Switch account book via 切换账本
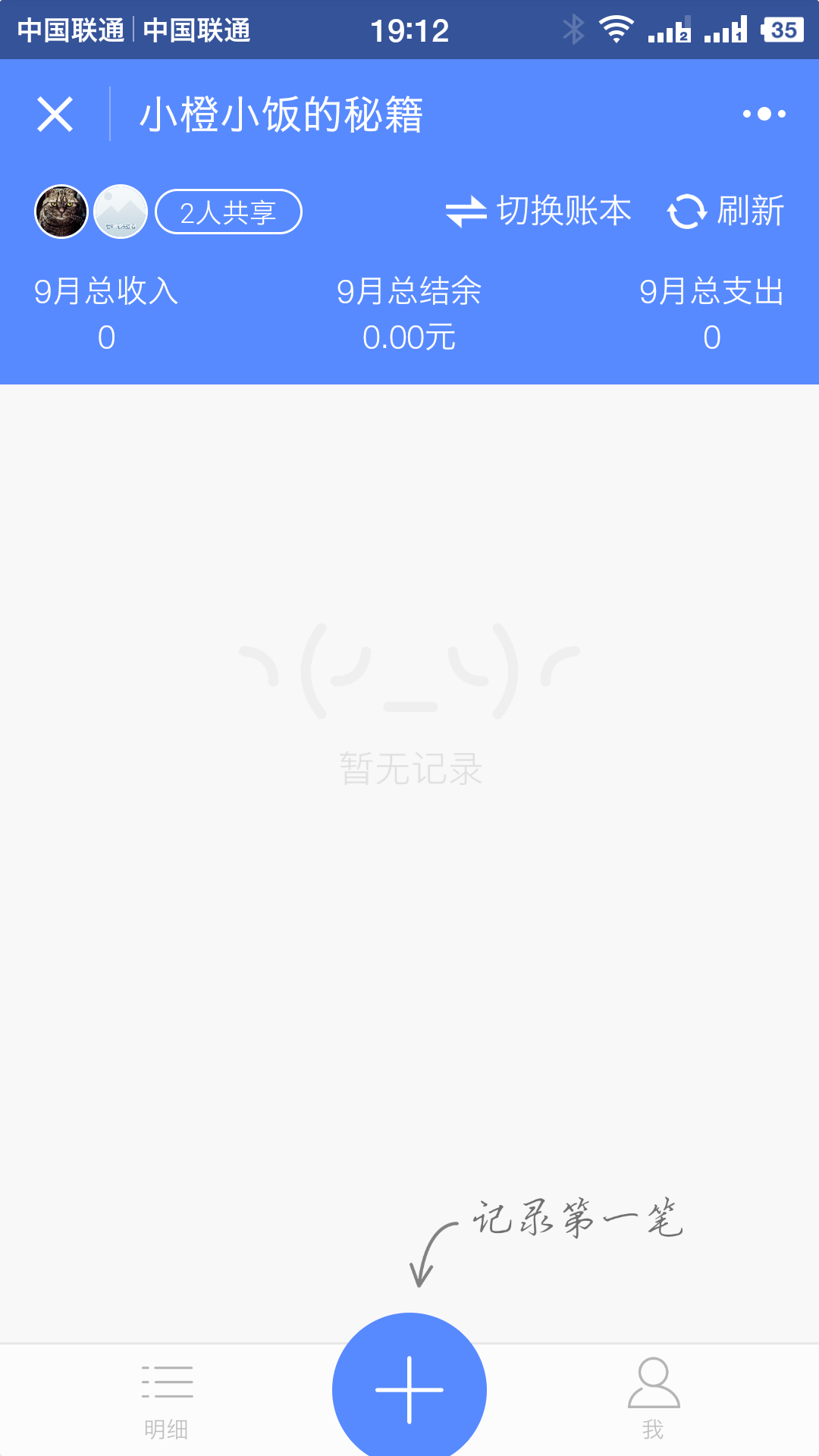This screenshot has height=1456, width=819. [x=539, y=211]
